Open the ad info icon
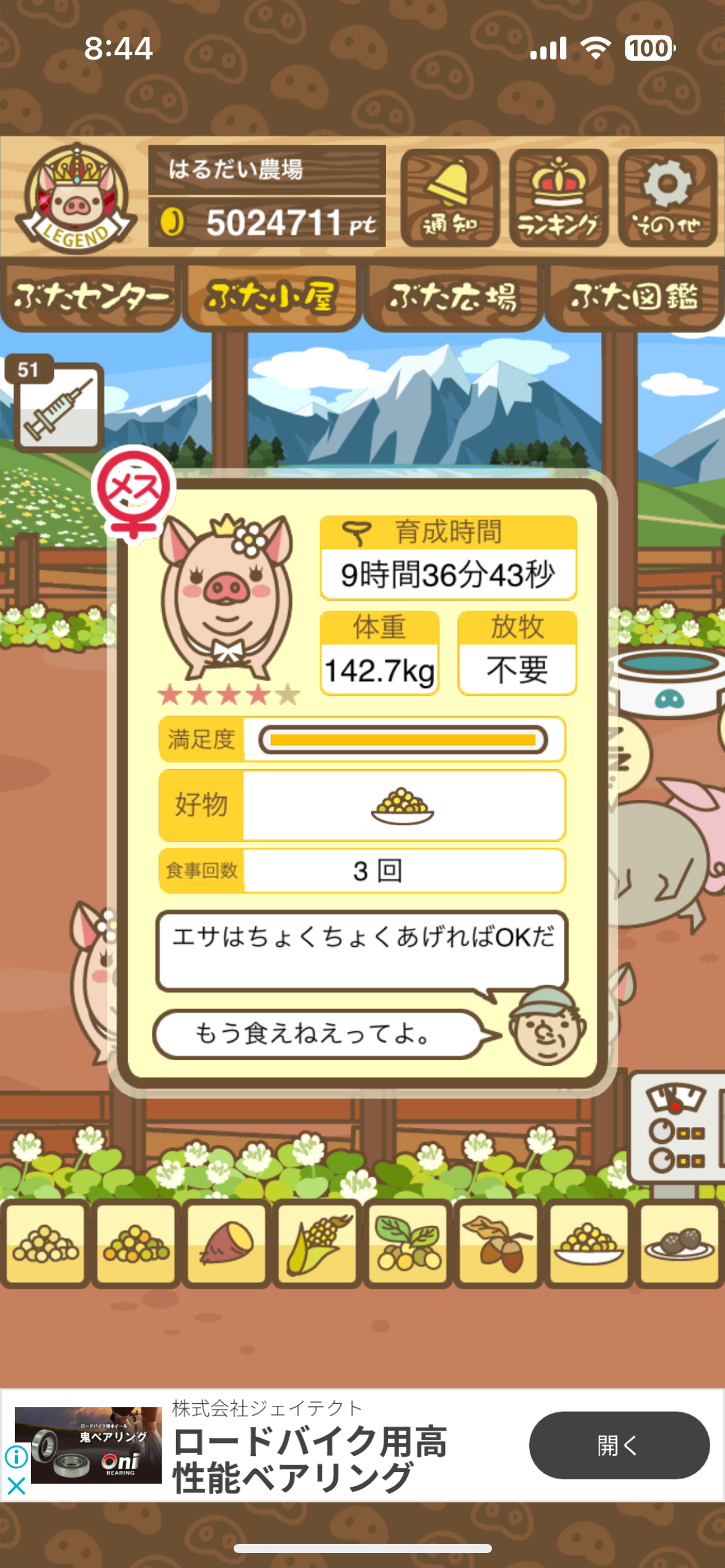This screenshot has height=1568, width=725. click(x=16, y=1457)
